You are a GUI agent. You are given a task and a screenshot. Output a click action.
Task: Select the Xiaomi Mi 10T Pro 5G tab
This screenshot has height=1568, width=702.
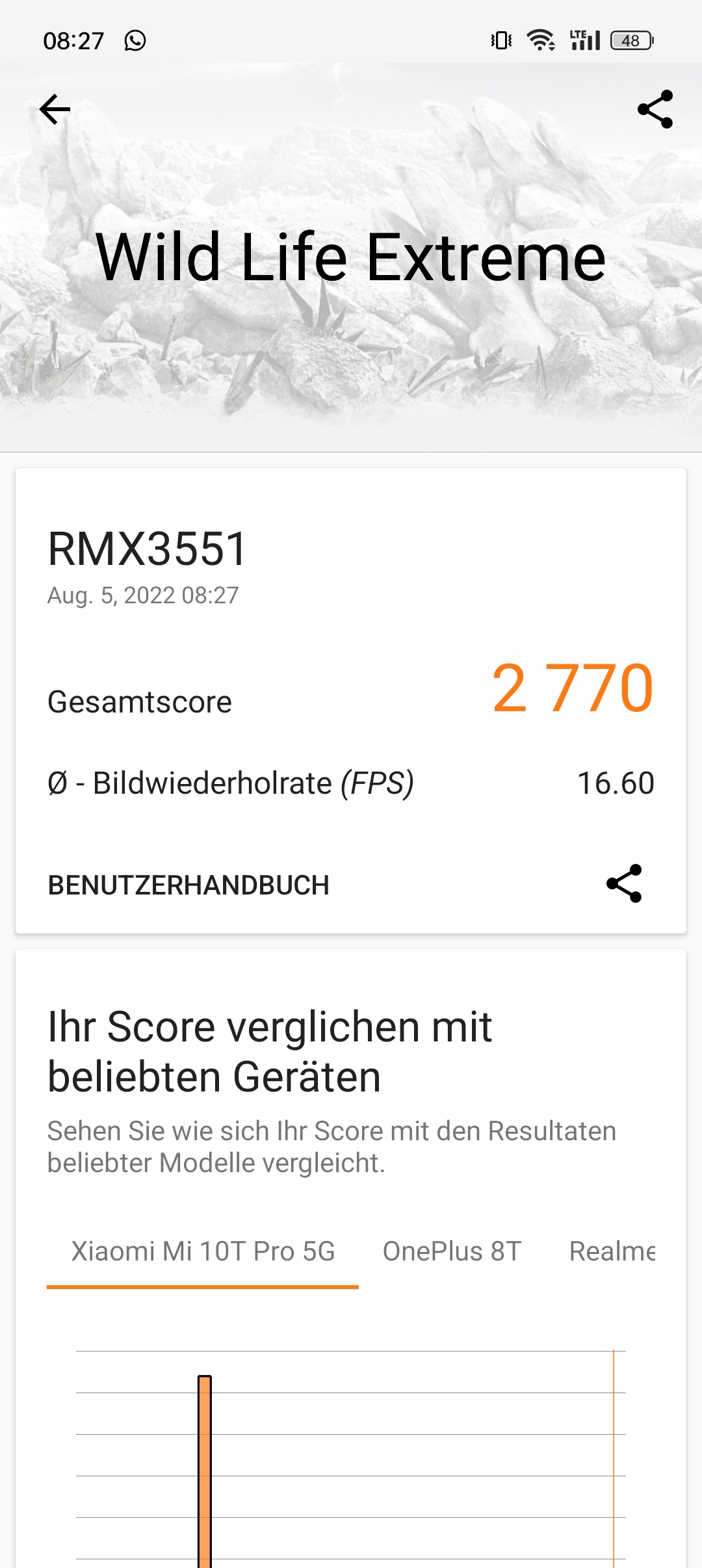click(x=203, y=1252)
